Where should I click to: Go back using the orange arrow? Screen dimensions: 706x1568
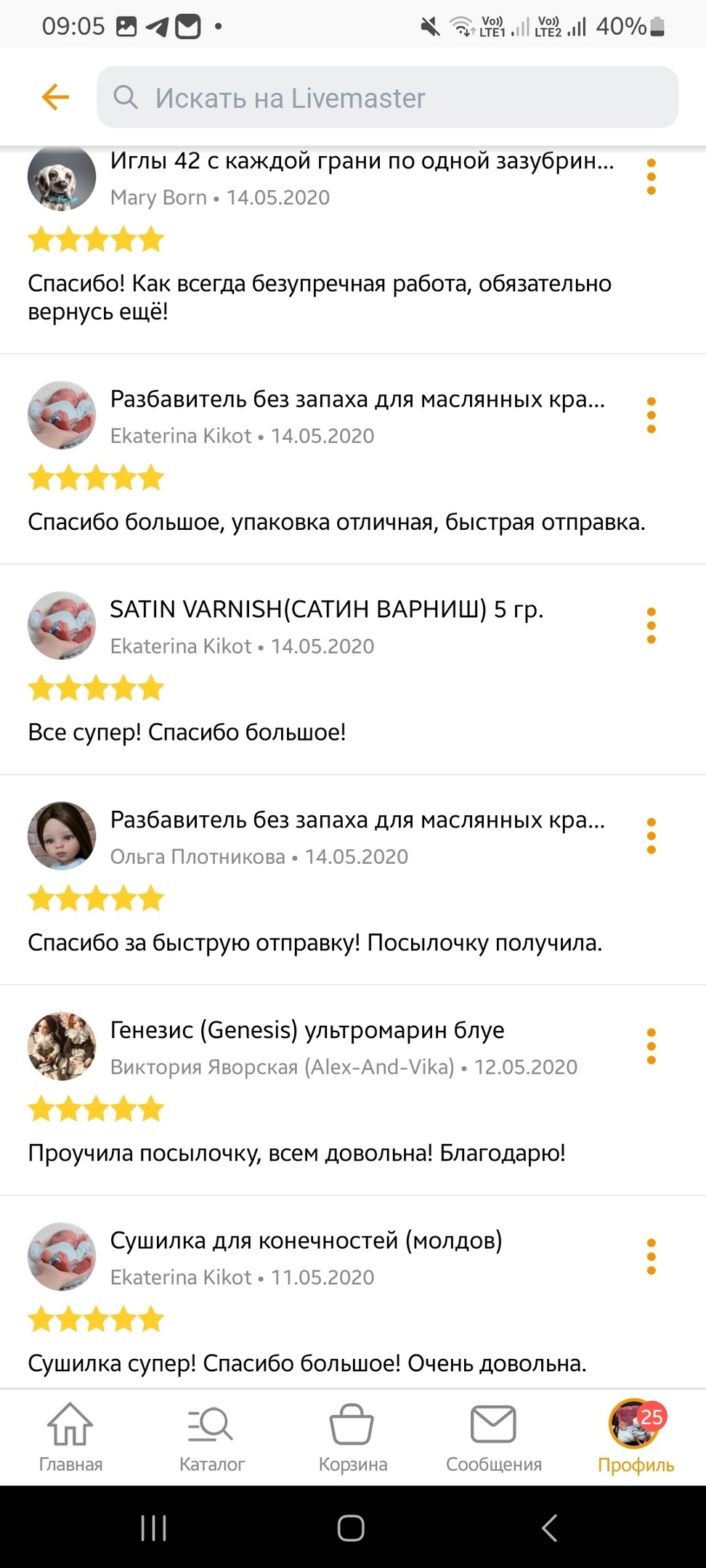(55, 97)
